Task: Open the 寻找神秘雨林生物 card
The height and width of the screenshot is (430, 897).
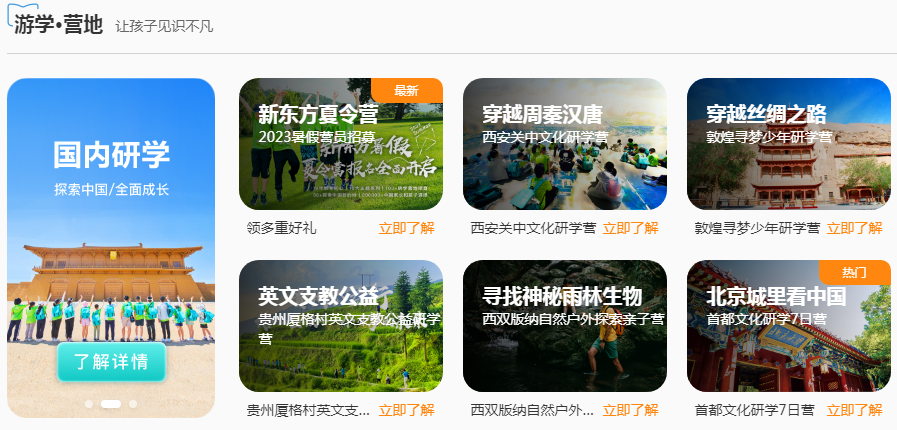Action: click(564, 326)
